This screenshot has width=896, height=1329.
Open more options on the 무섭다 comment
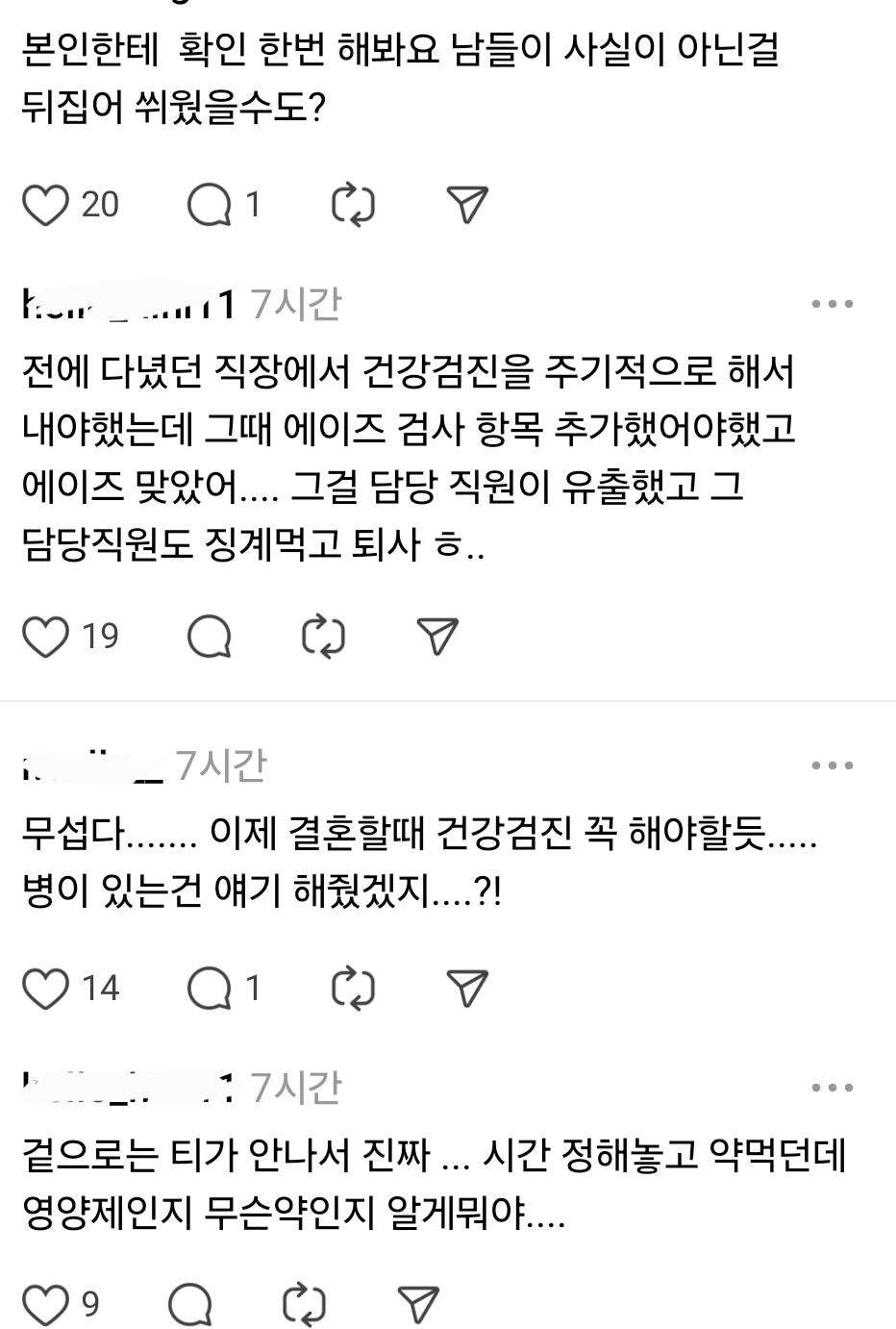[x=832, y=766]
